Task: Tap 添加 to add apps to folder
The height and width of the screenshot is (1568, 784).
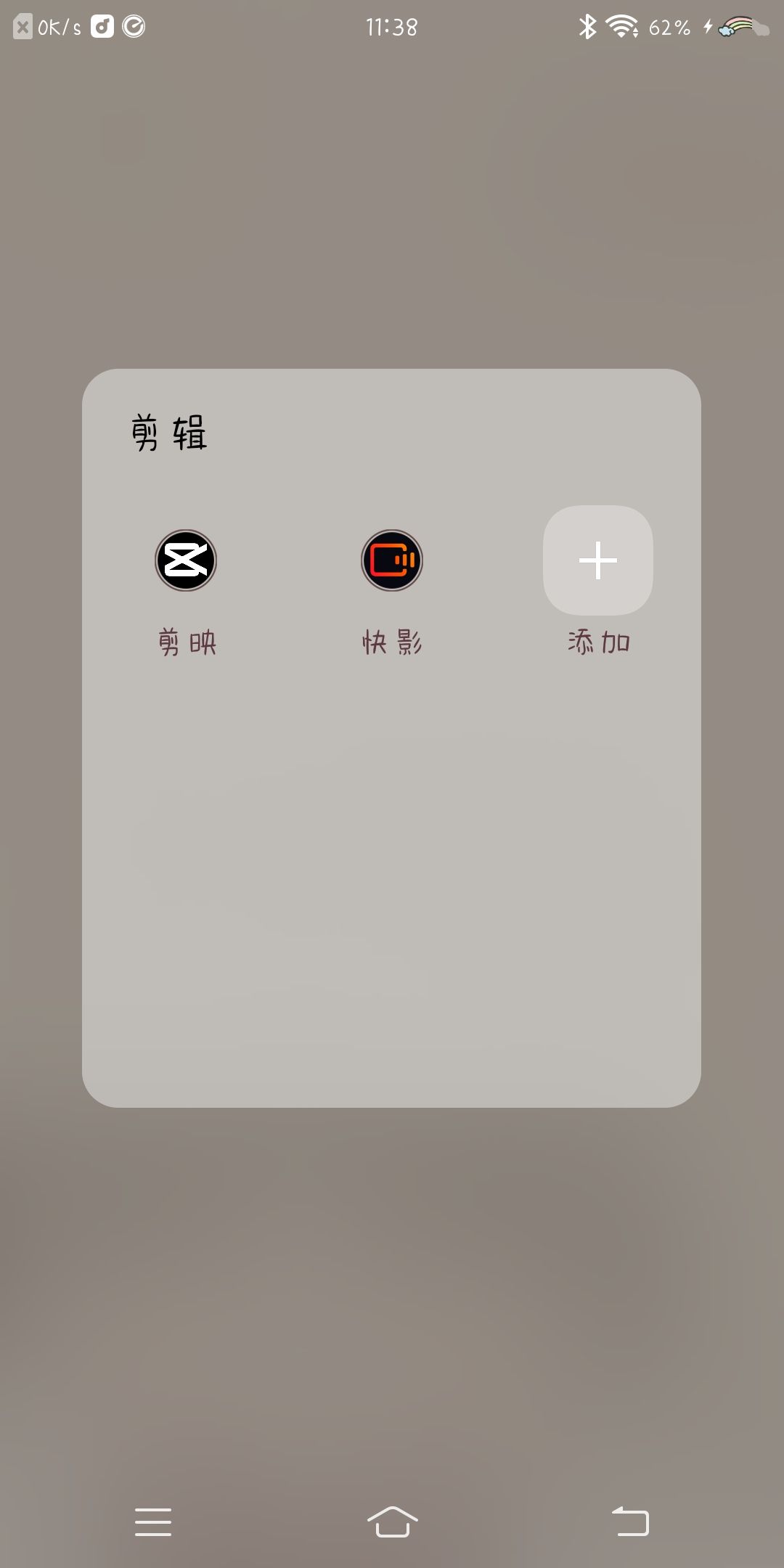Action: tap(598, 560)
